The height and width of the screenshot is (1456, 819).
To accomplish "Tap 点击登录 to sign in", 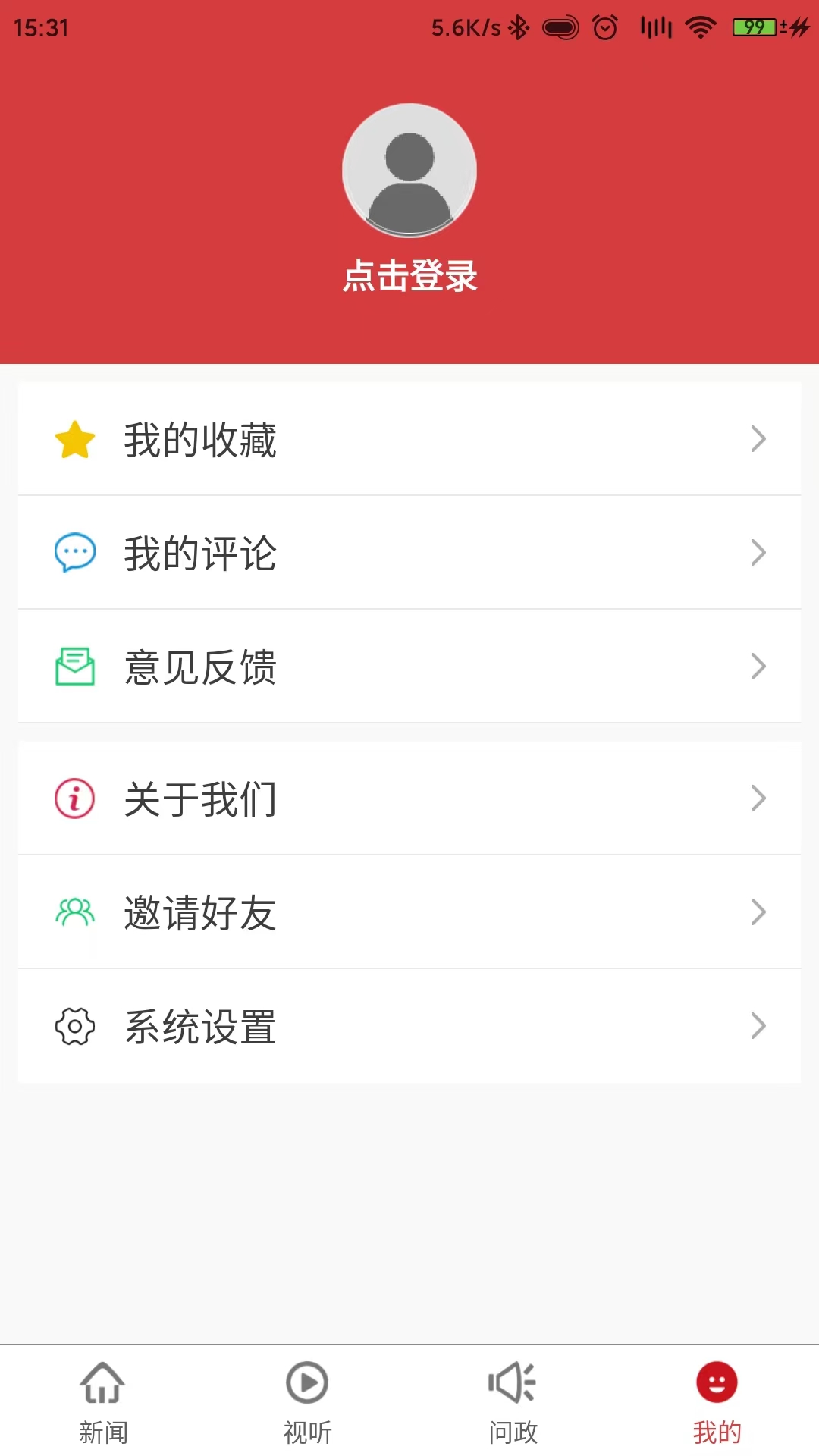I will (409, 277).
